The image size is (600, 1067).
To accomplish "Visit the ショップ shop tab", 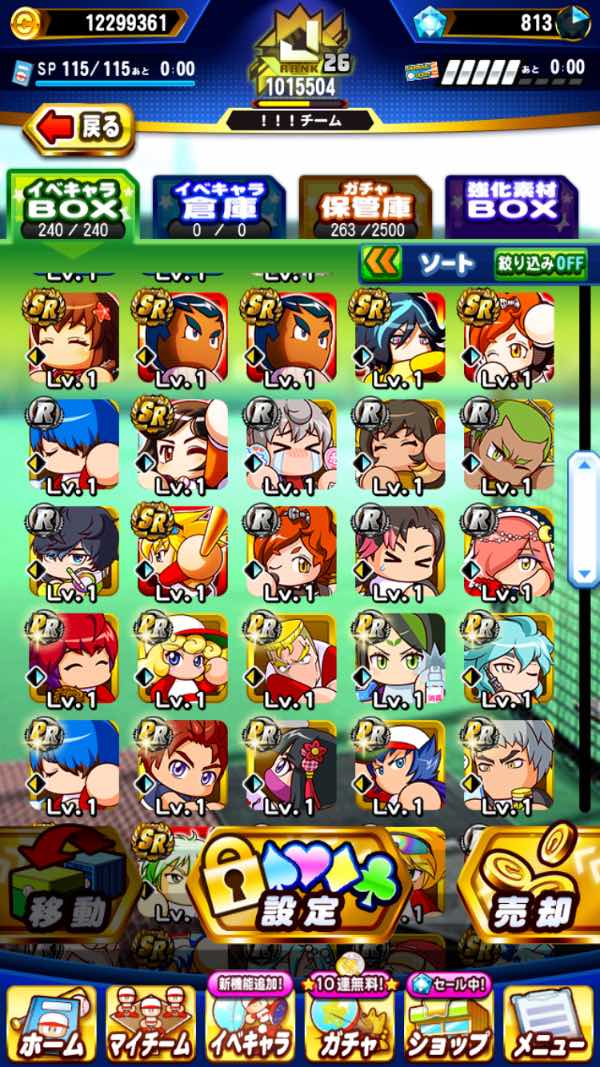I will (x=448, y=1025).
